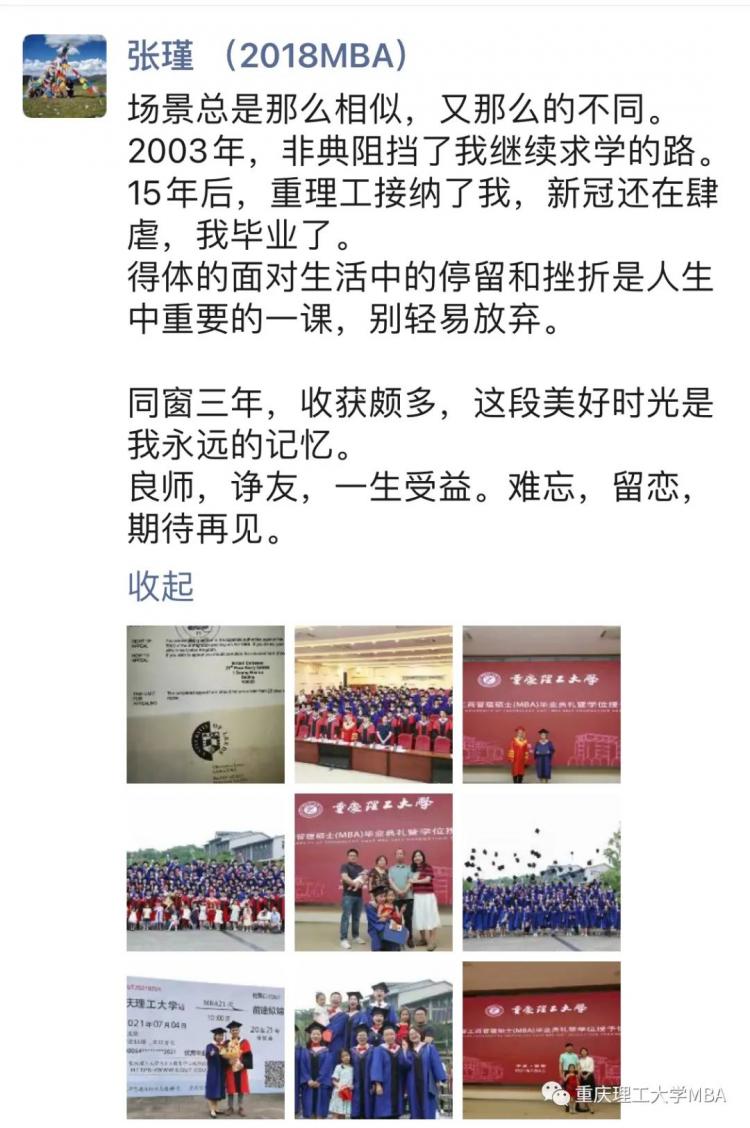View the photo with the MBA ticket board
The image size is (750, 1128).
205,1040
